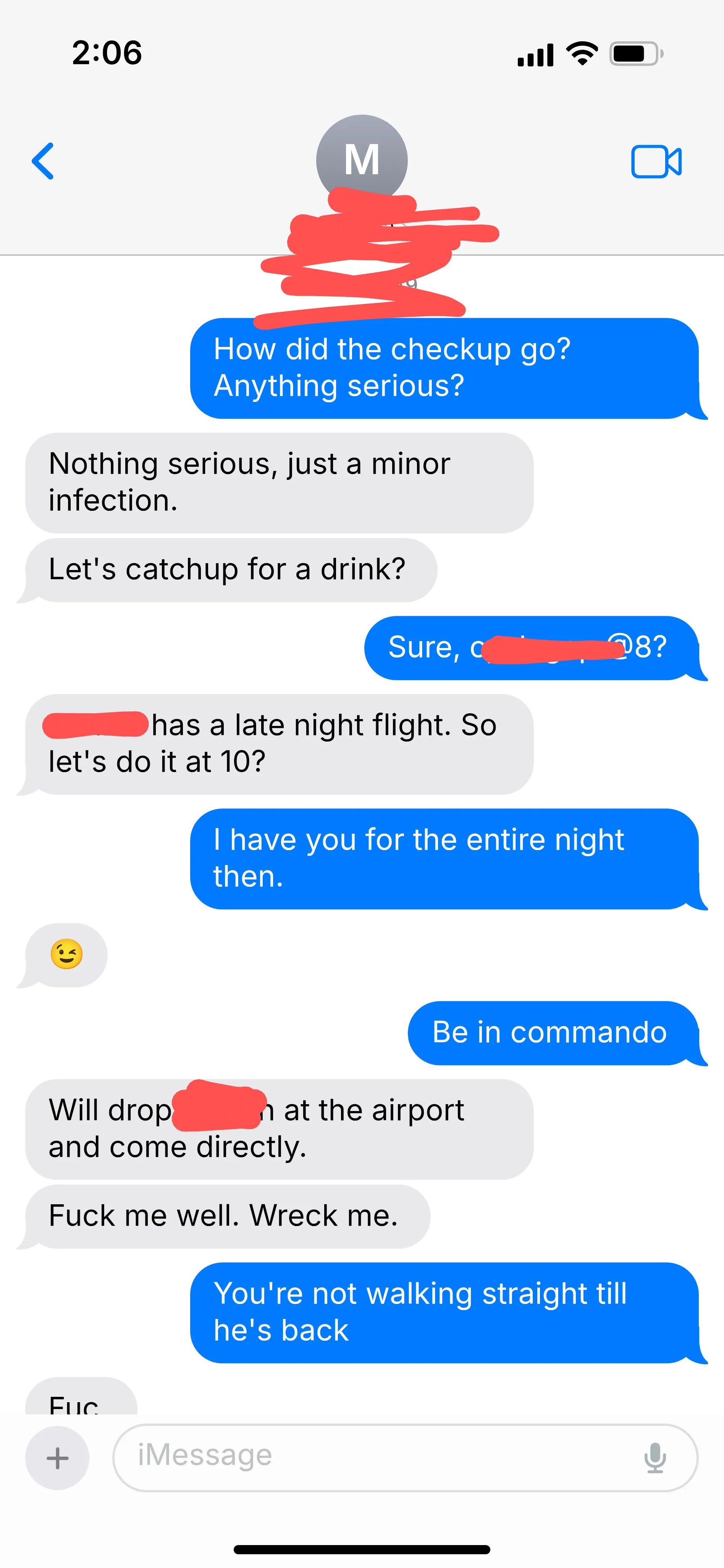This screenshot has width=724, height=1568.
Task: Open the plus attachments menu
Action: (57, 1457)
